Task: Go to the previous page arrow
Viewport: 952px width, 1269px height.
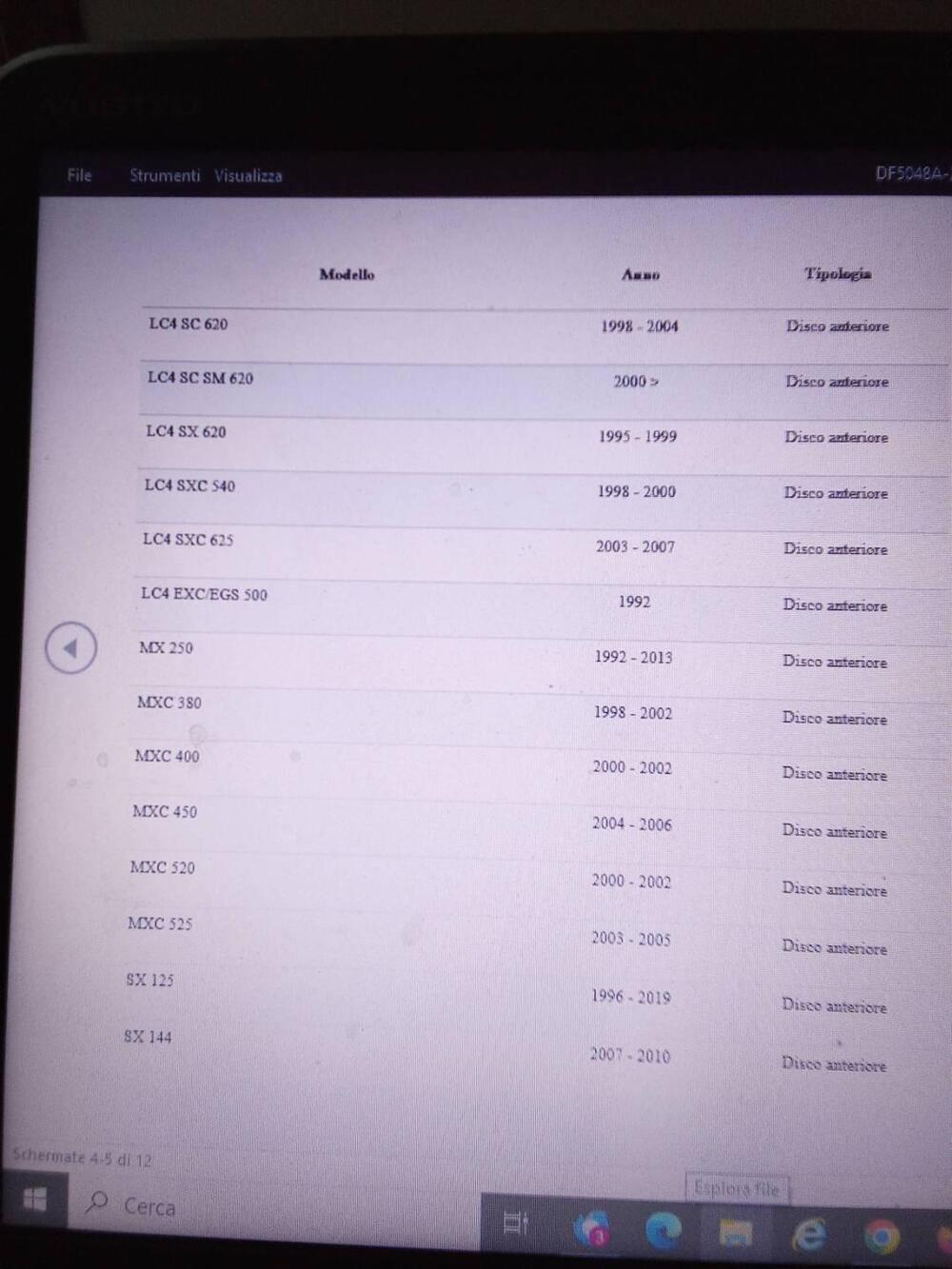Action: point(70,648)
